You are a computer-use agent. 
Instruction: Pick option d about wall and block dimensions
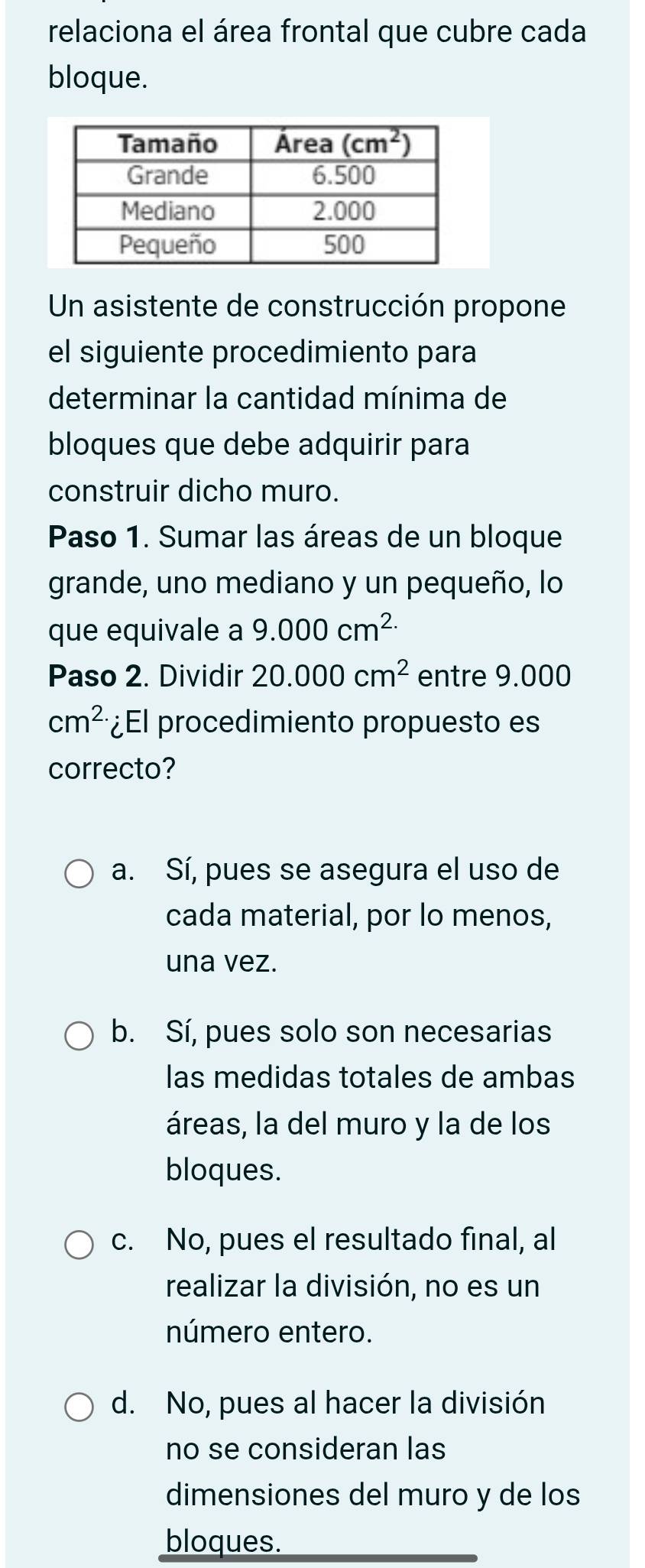[x=79, y=1407]
